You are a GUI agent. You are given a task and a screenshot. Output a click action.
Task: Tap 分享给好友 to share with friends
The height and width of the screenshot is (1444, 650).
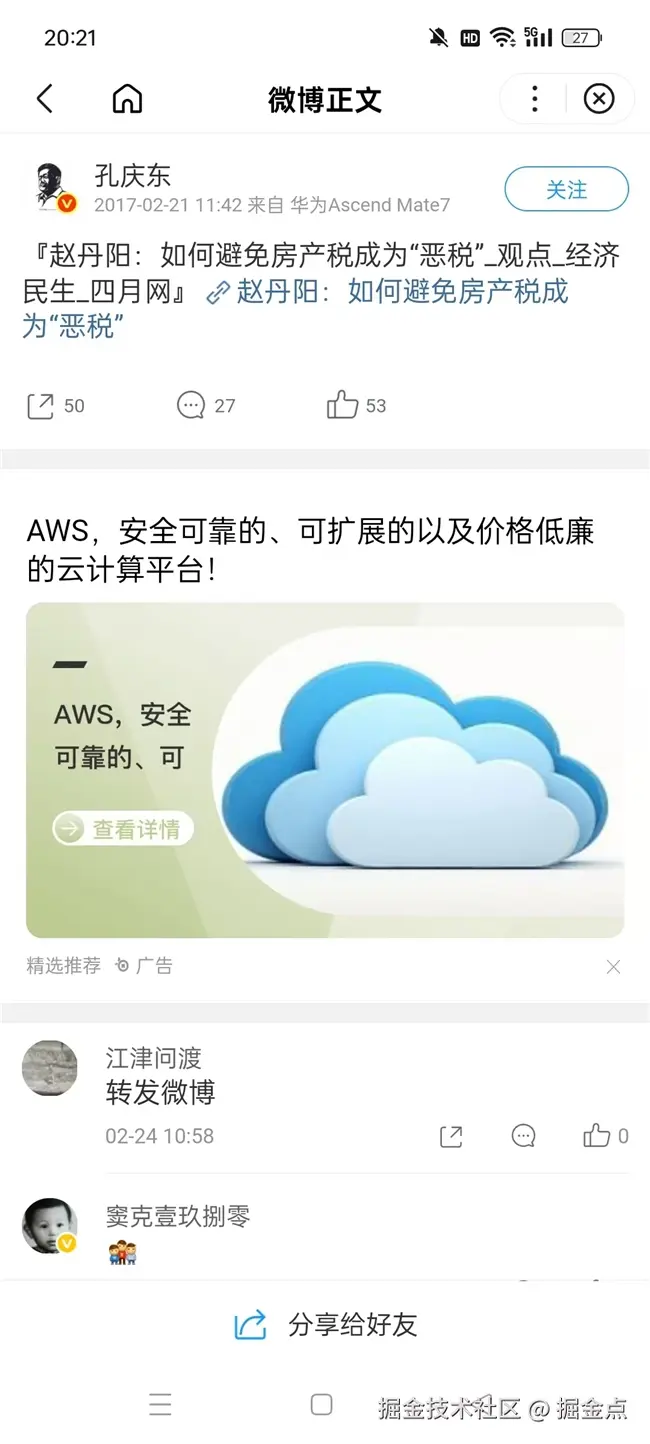(325, 1325)
